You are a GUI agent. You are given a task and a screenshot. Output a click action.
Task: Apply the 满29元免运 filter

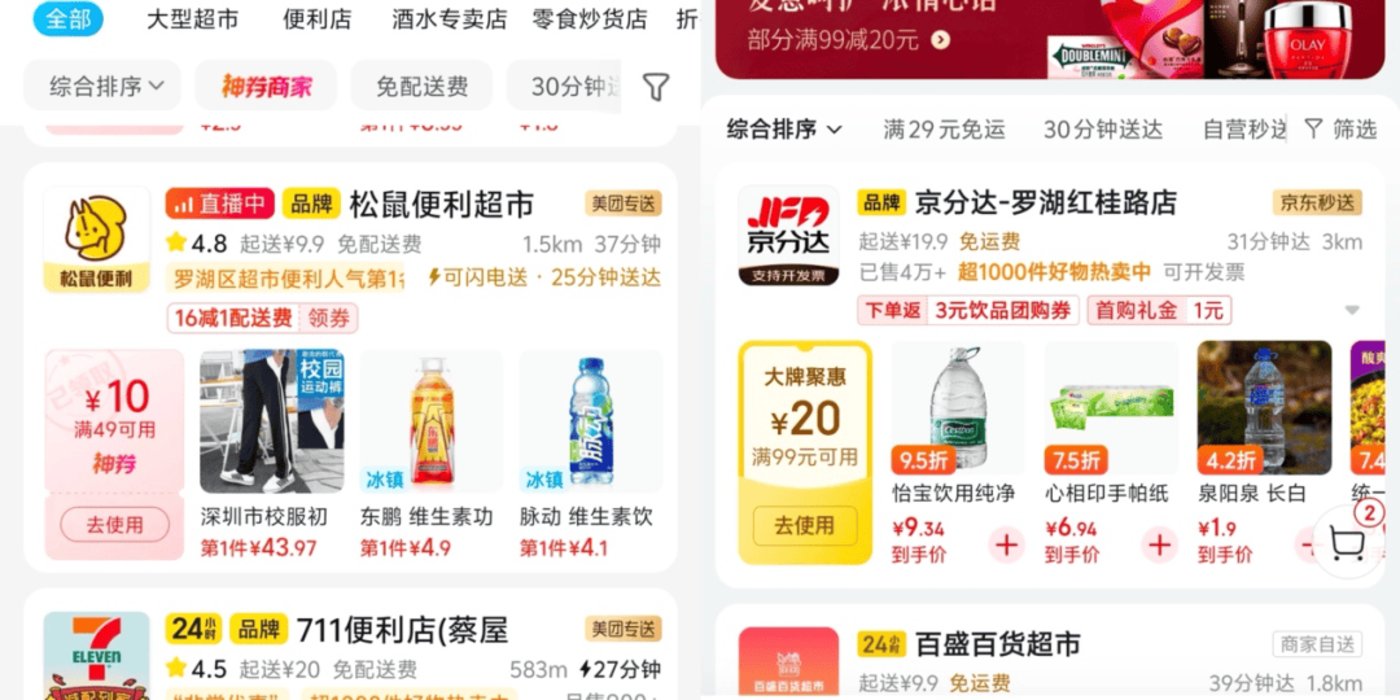click(x=943, y=129)
